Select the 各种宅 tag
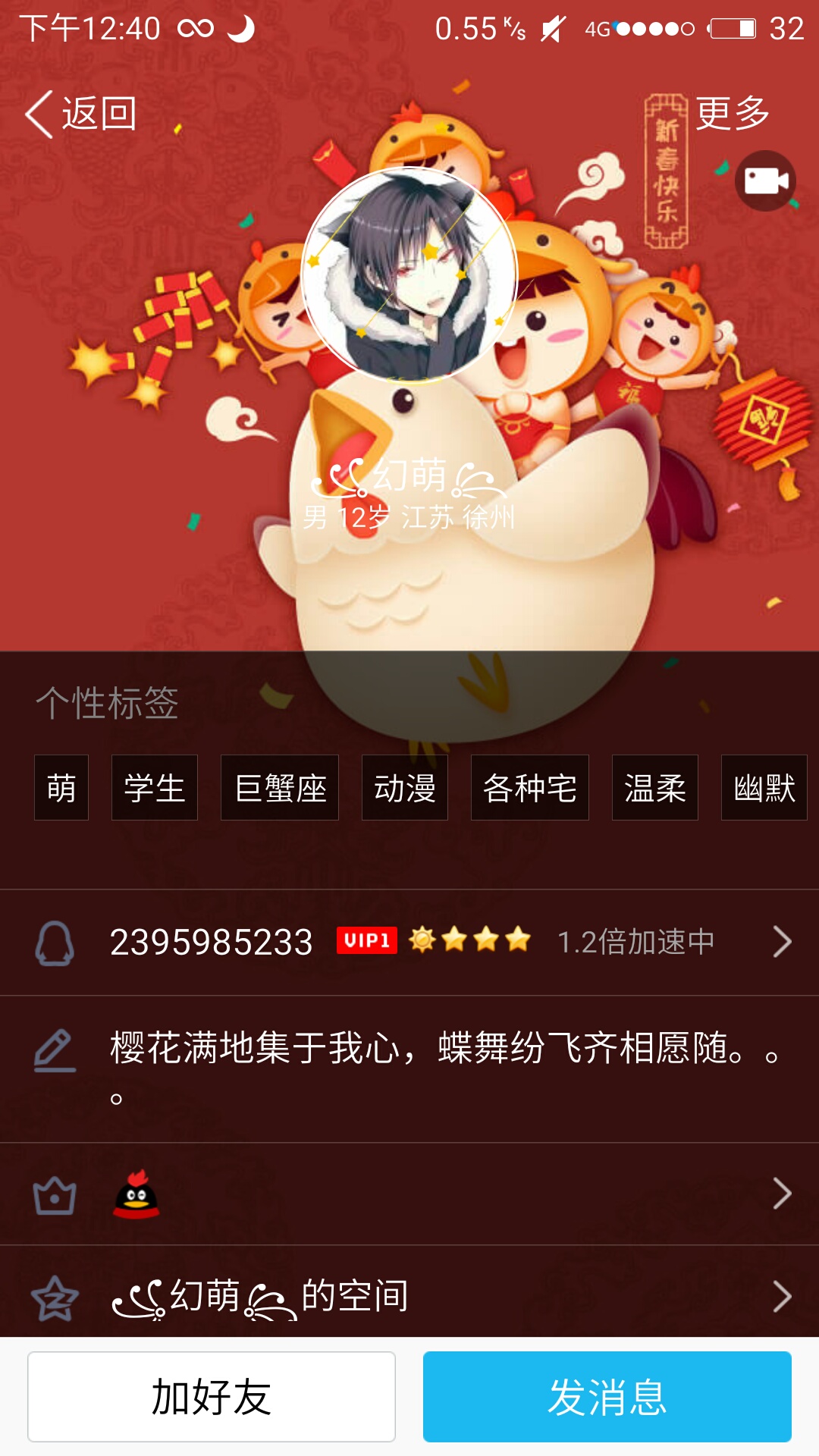The height and width of the screenshot is (1456, 819). click(x=530, y=788)
